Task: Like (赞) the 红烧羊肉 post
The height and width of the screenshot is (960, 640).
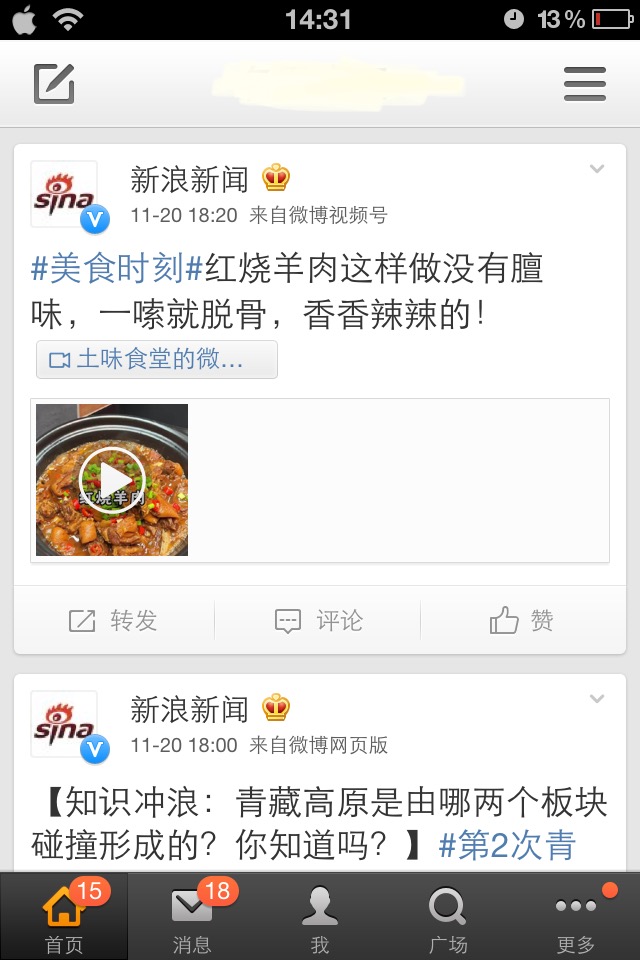Action: 522,621
